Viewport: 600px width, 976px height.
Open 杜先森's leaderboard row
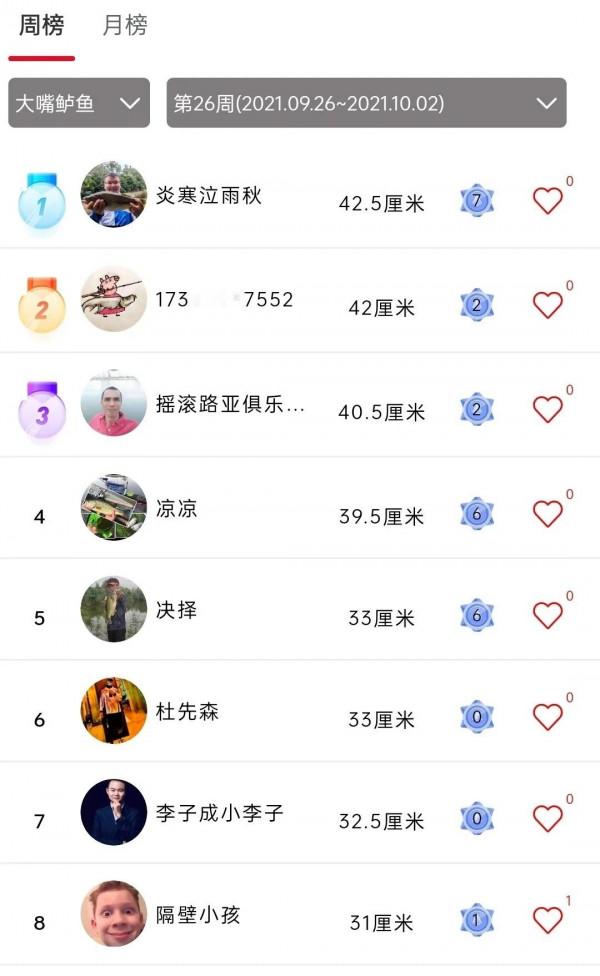(x=187, y=712)
